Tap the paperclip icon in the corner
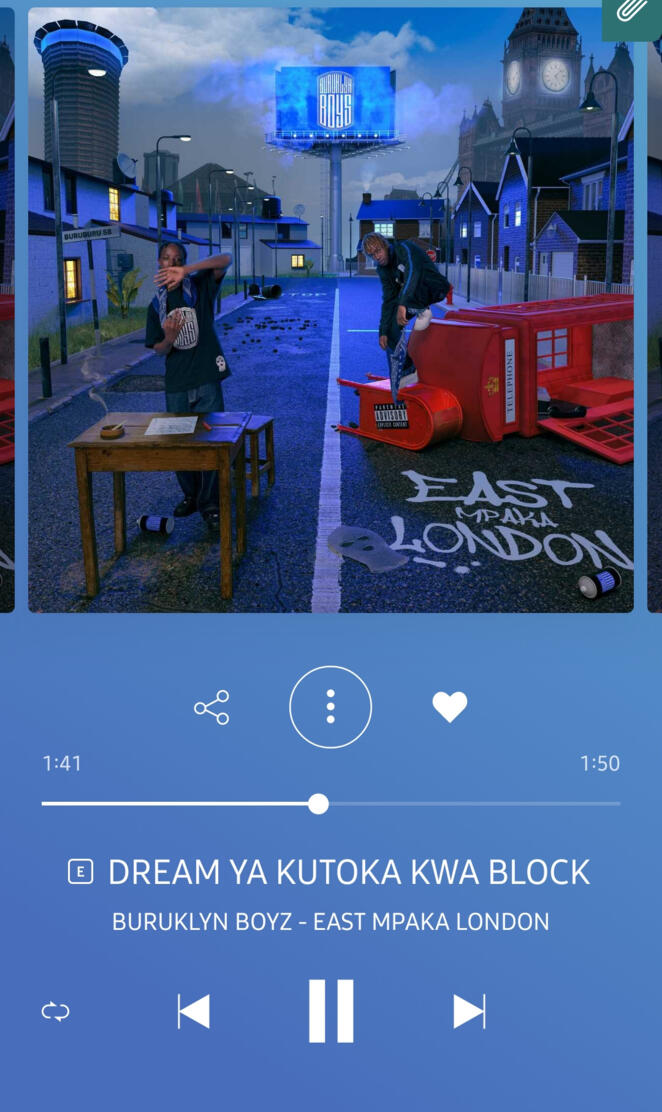662x1112 pixels. [x=633, y=14]
